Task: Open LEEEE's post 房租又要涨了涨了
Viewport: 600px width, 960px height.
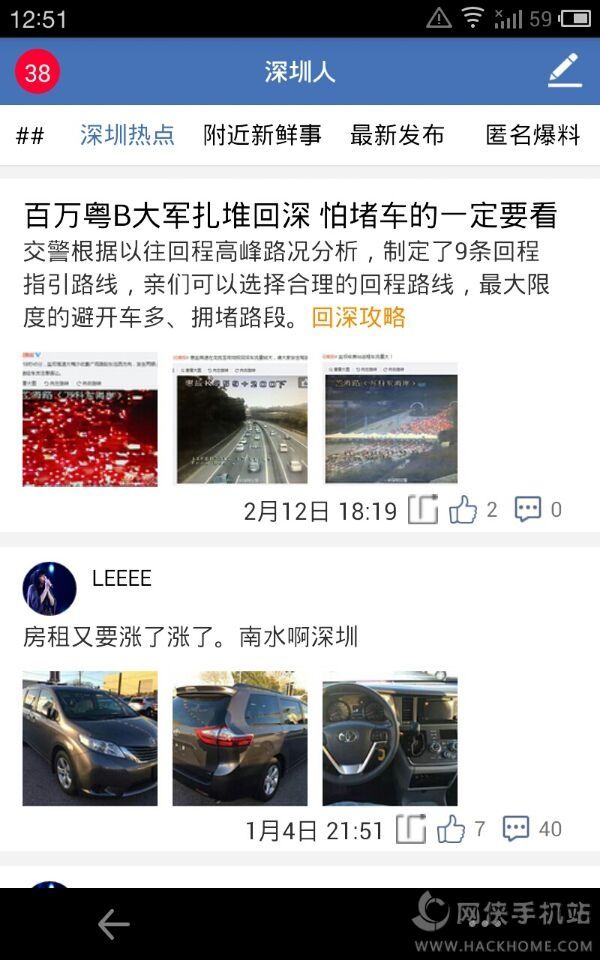Action: coord(190,637)
